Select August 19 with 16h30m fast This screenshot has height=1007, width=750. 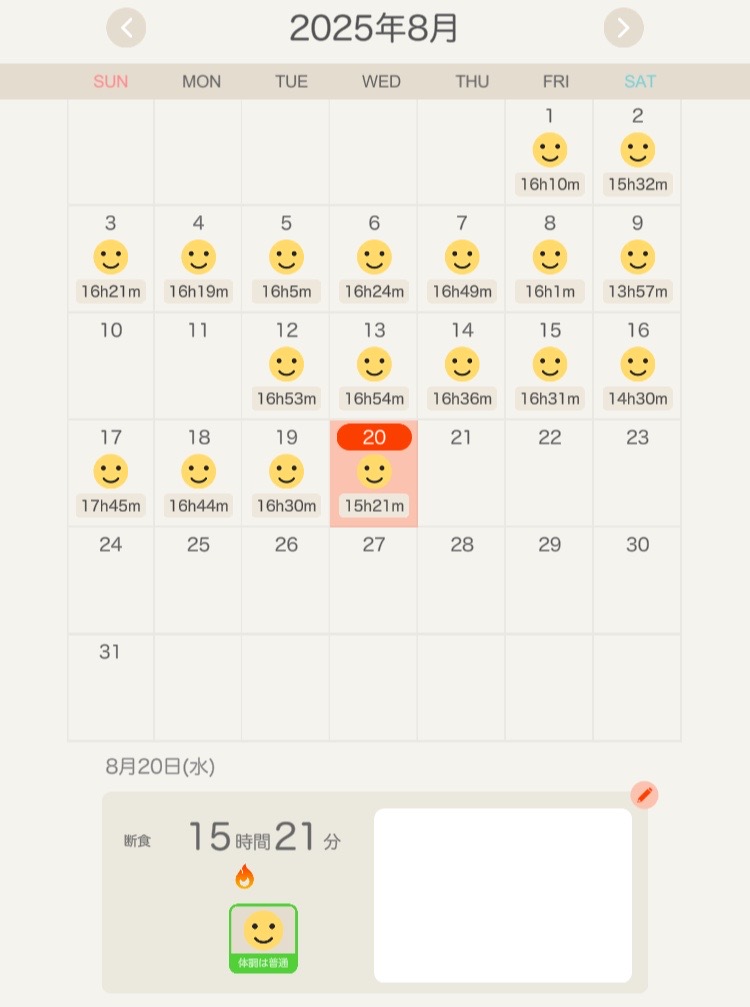pos(286,473)
